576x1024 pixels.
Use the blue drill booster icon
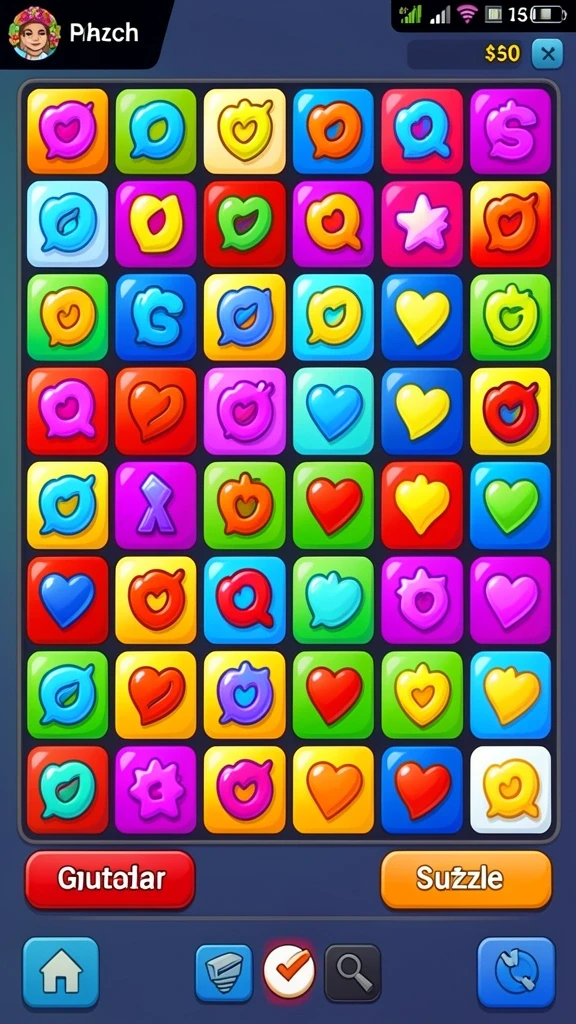click(x=224, y=973)
